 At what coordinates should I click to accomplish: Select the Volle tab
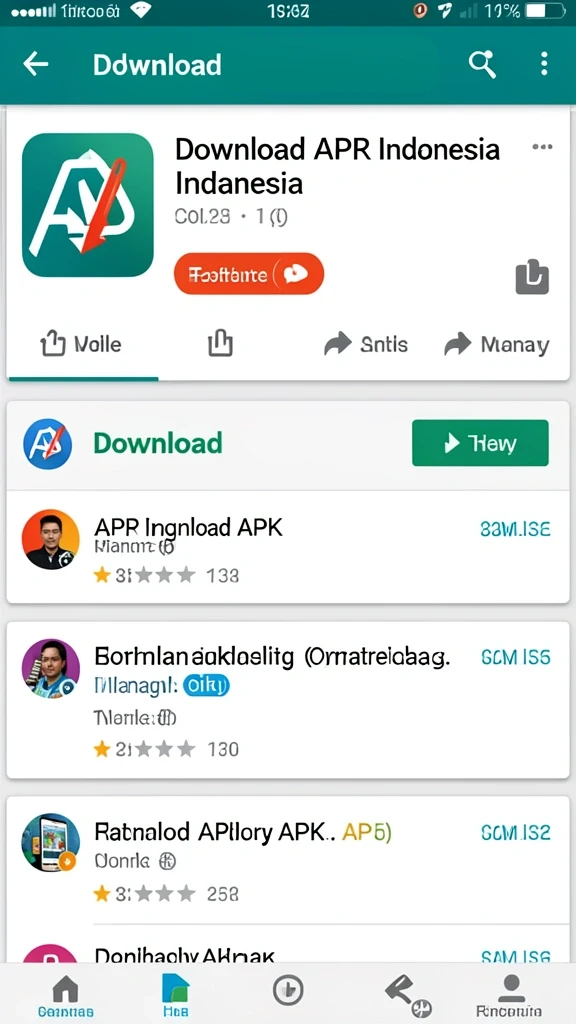click(x=82, y=344)
